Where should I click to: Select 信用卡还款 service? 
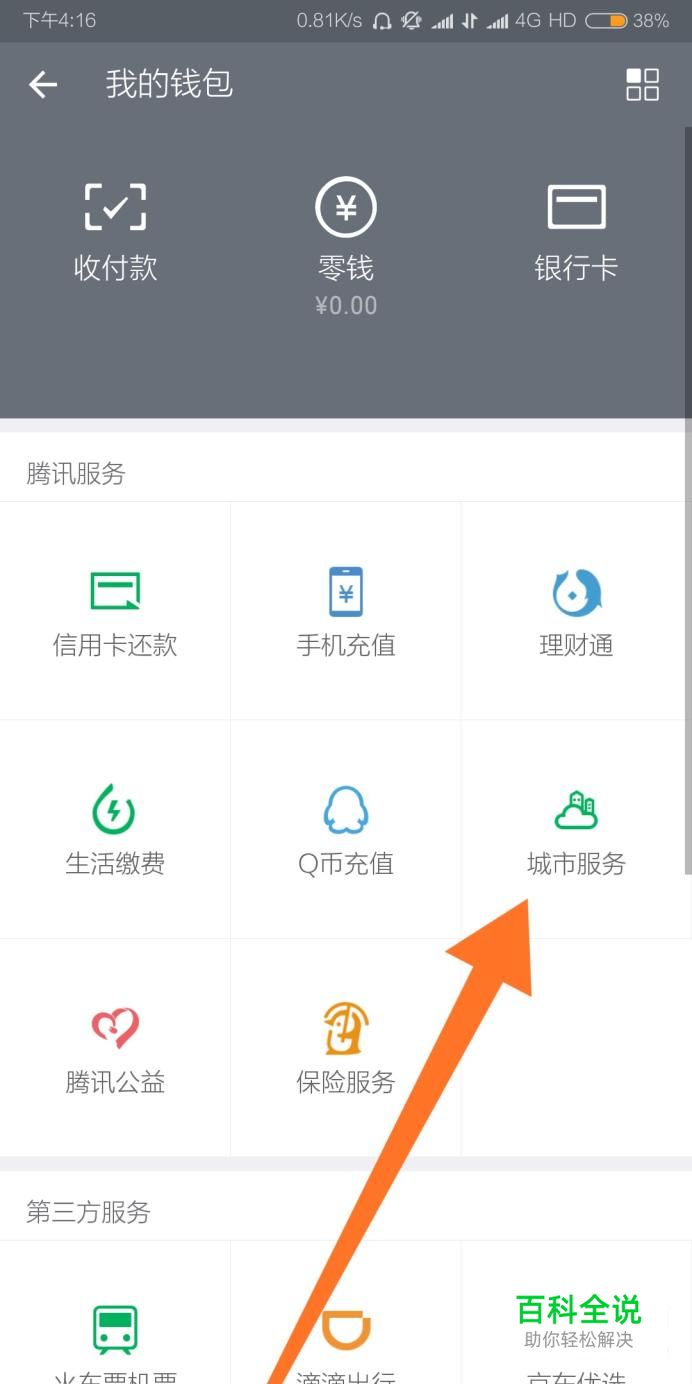click(115, 611)
